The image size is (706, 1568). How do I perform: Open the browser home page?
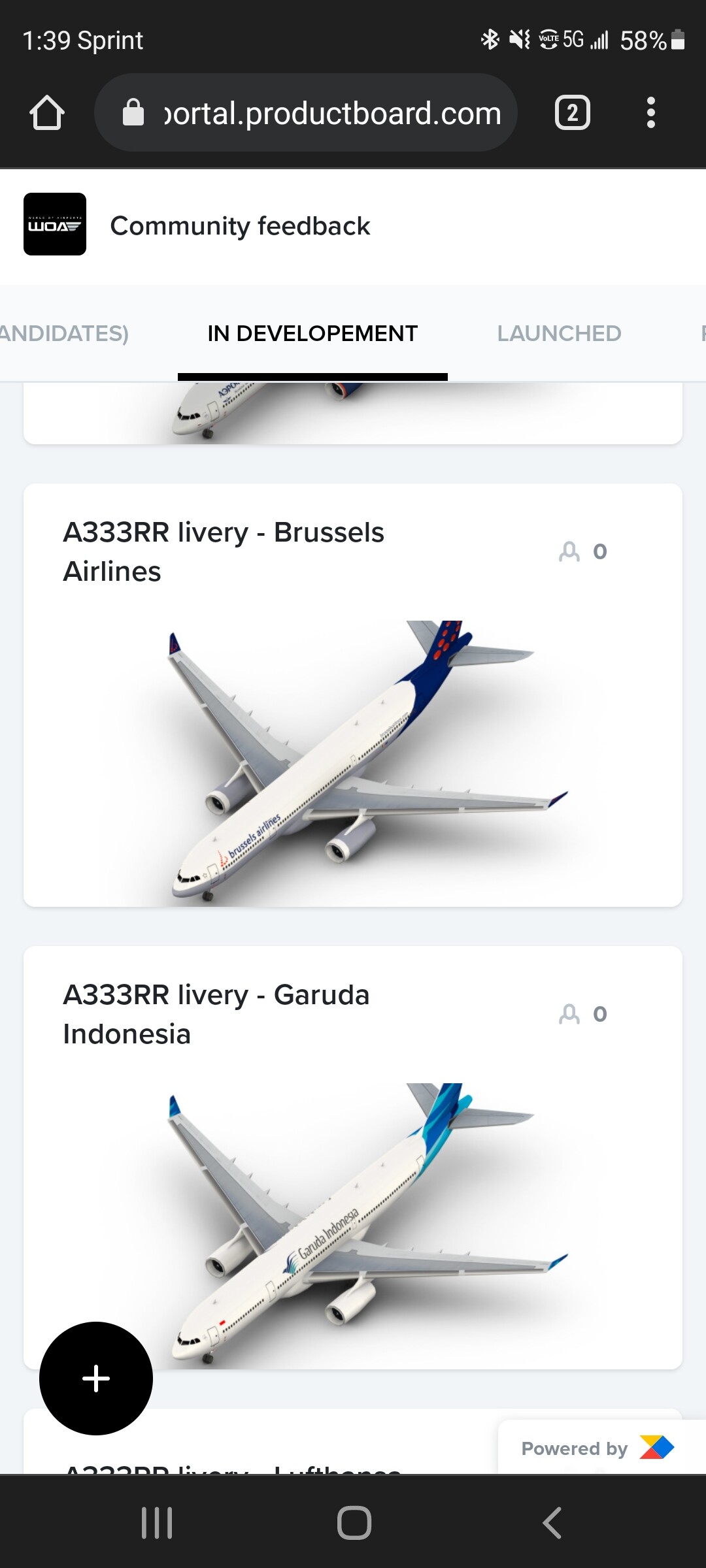point(47,113)
